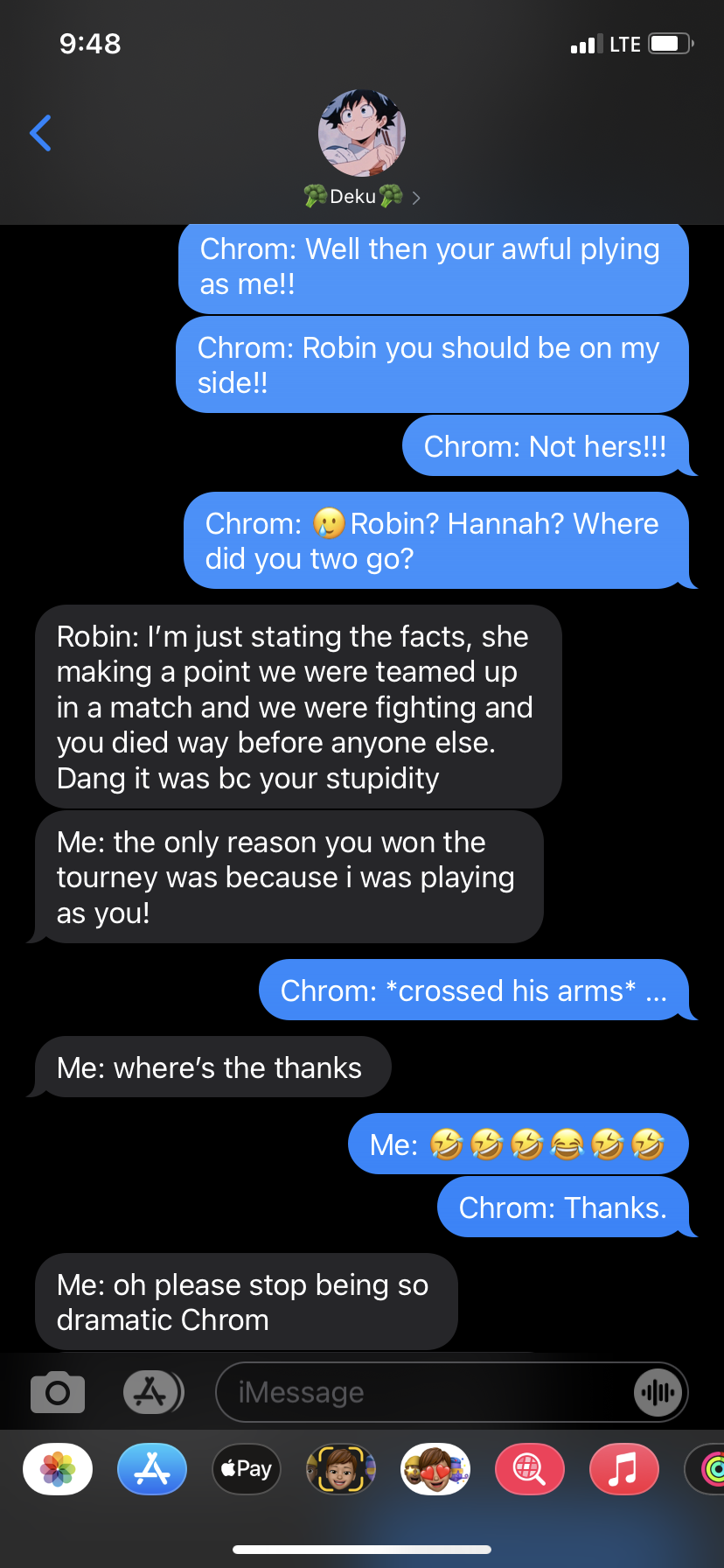Image resolution: width=724 pixels, height=1568 pixels.
Task: Go back to the conversations list
Action: pos(40,133)
